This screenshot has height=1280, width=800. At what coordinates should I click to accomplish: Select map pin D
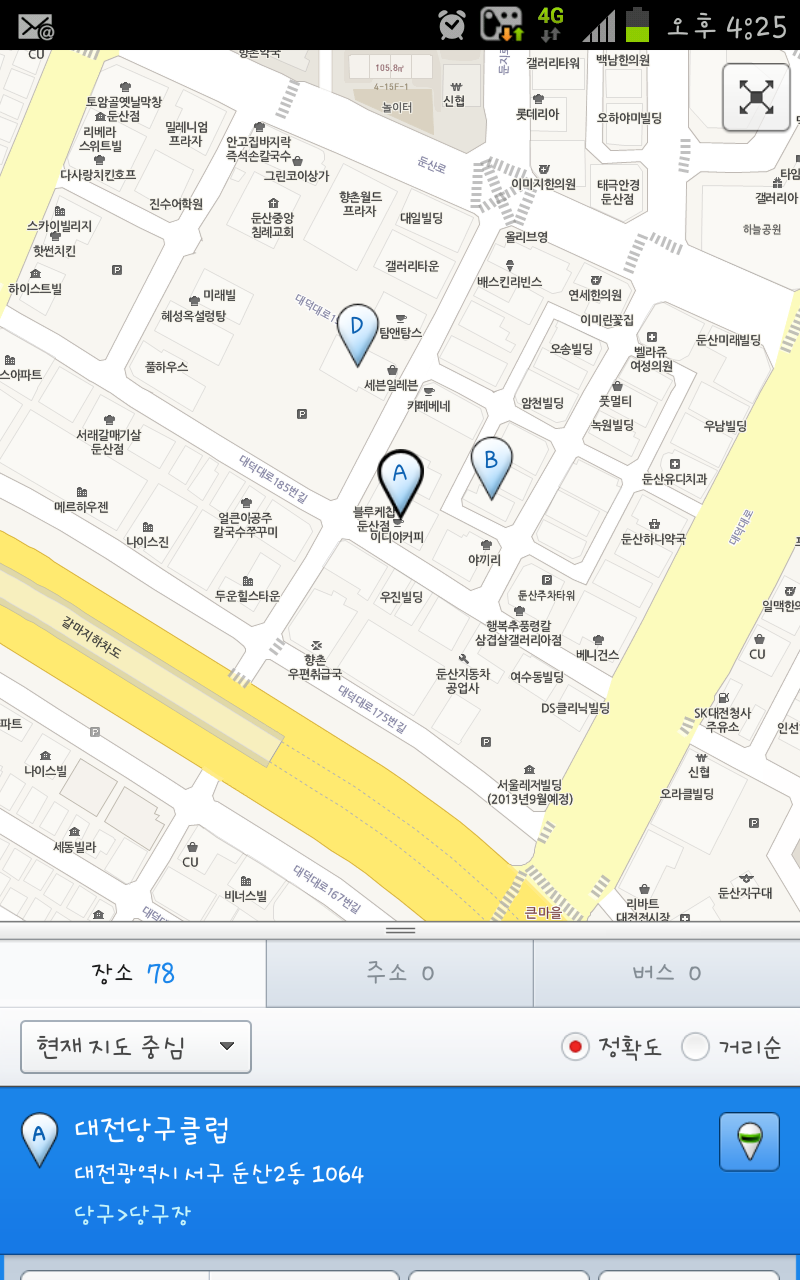click(357, 329)
